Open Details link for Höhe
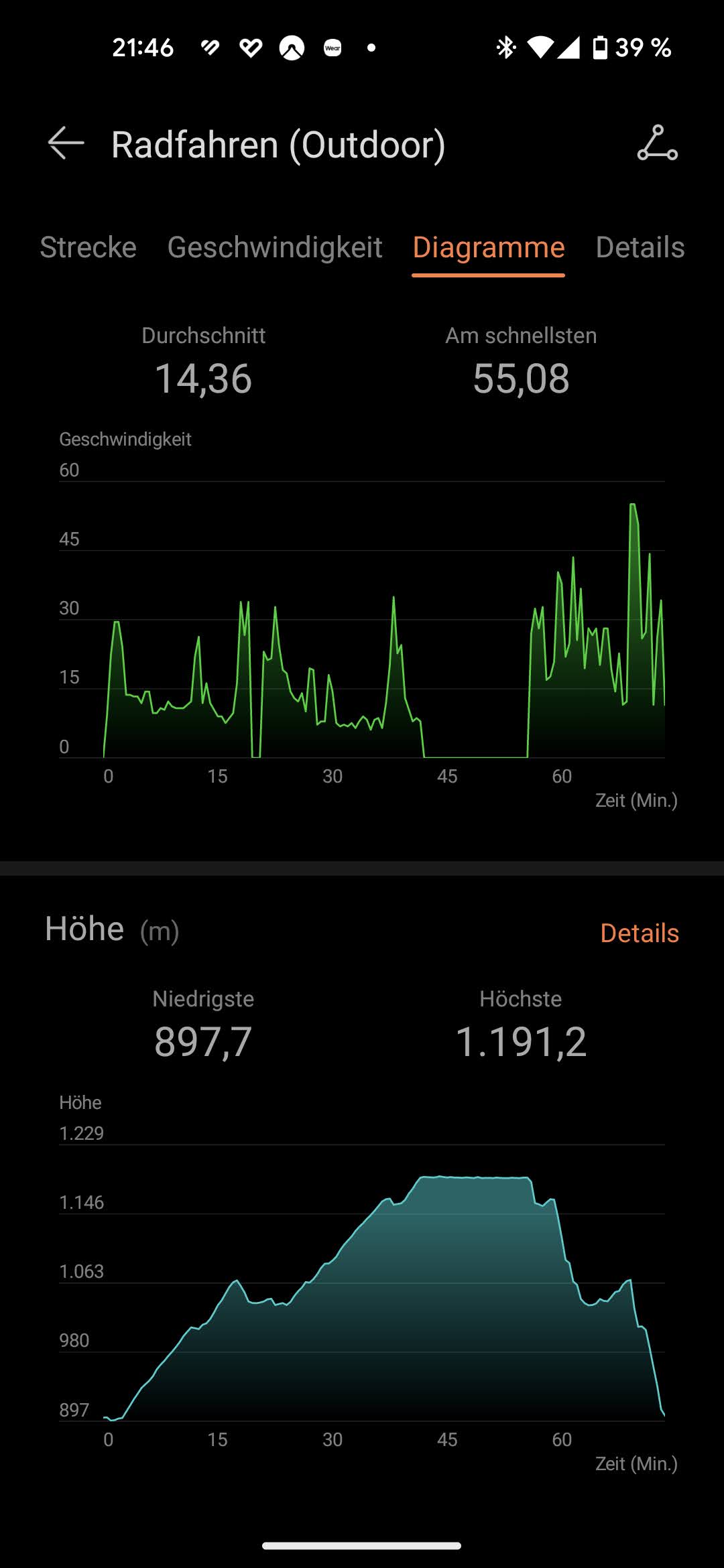Image resolution: width=724 pixels, height=1568 pixels. coord(639,933)
